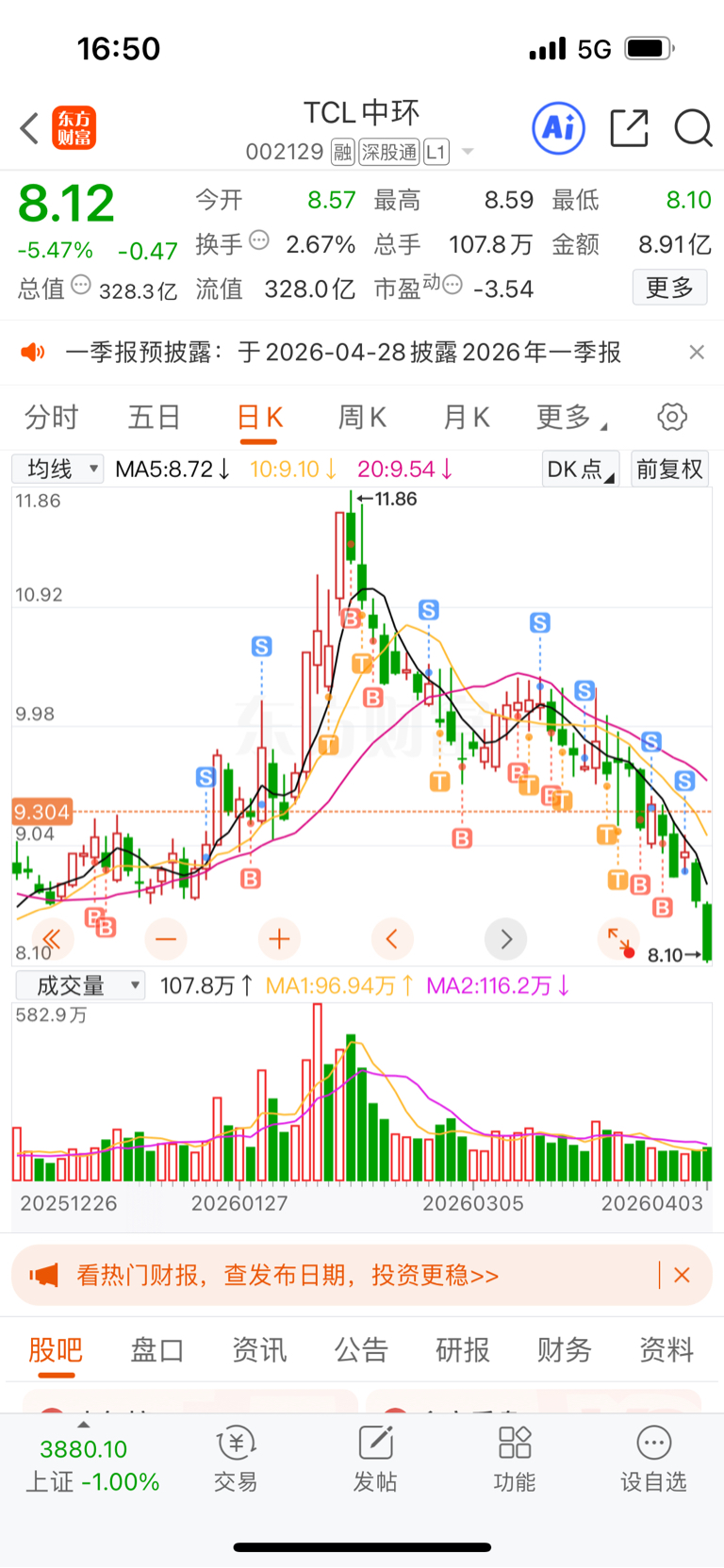Expand the 均线 indicator dropdown
724x1568 pixels.
(x=58, y=469)
